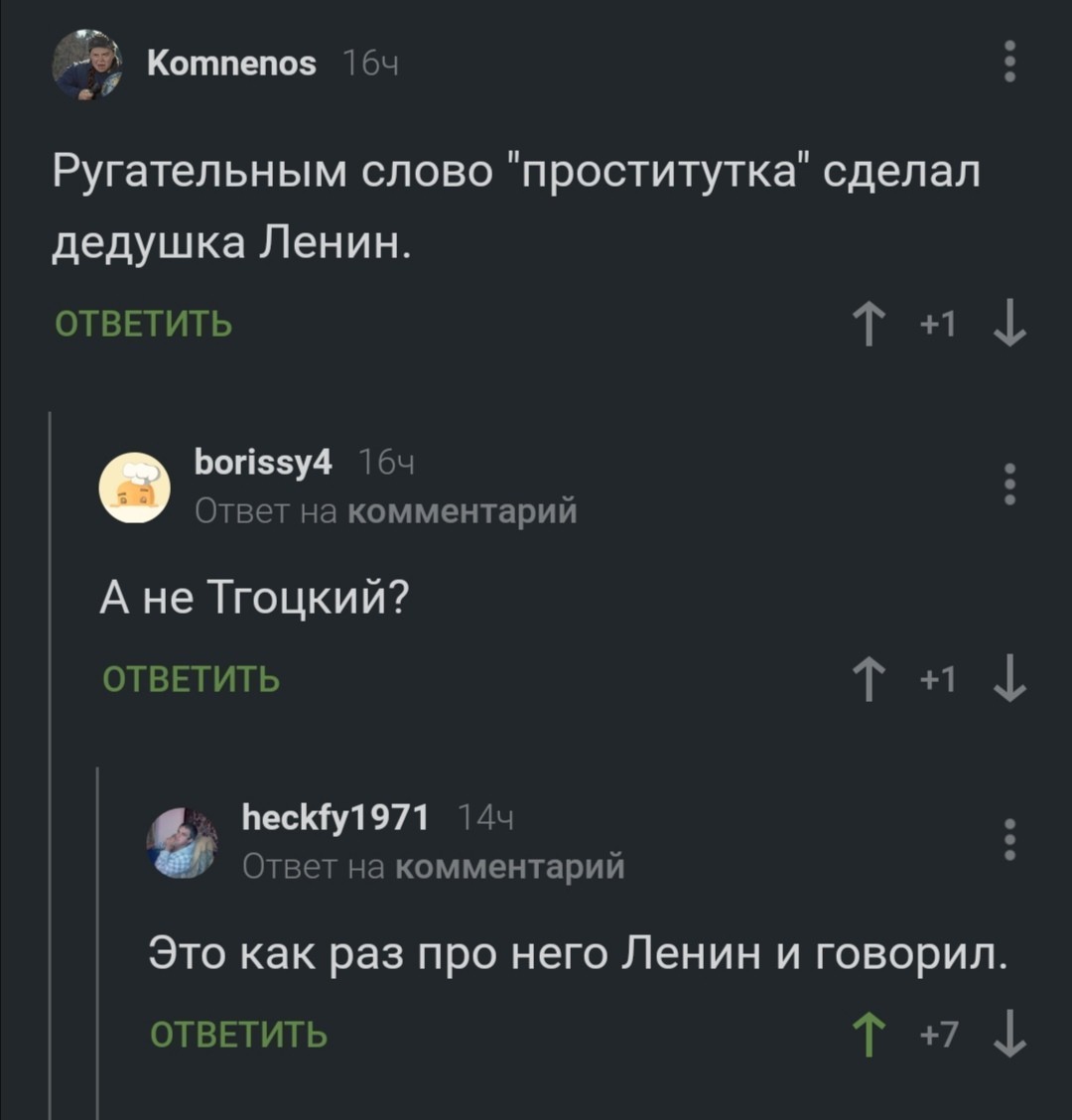The image size is (1072, 1120).
Task: Upvote heckfy1971's comment
Action: click(x=870, y=1036)
